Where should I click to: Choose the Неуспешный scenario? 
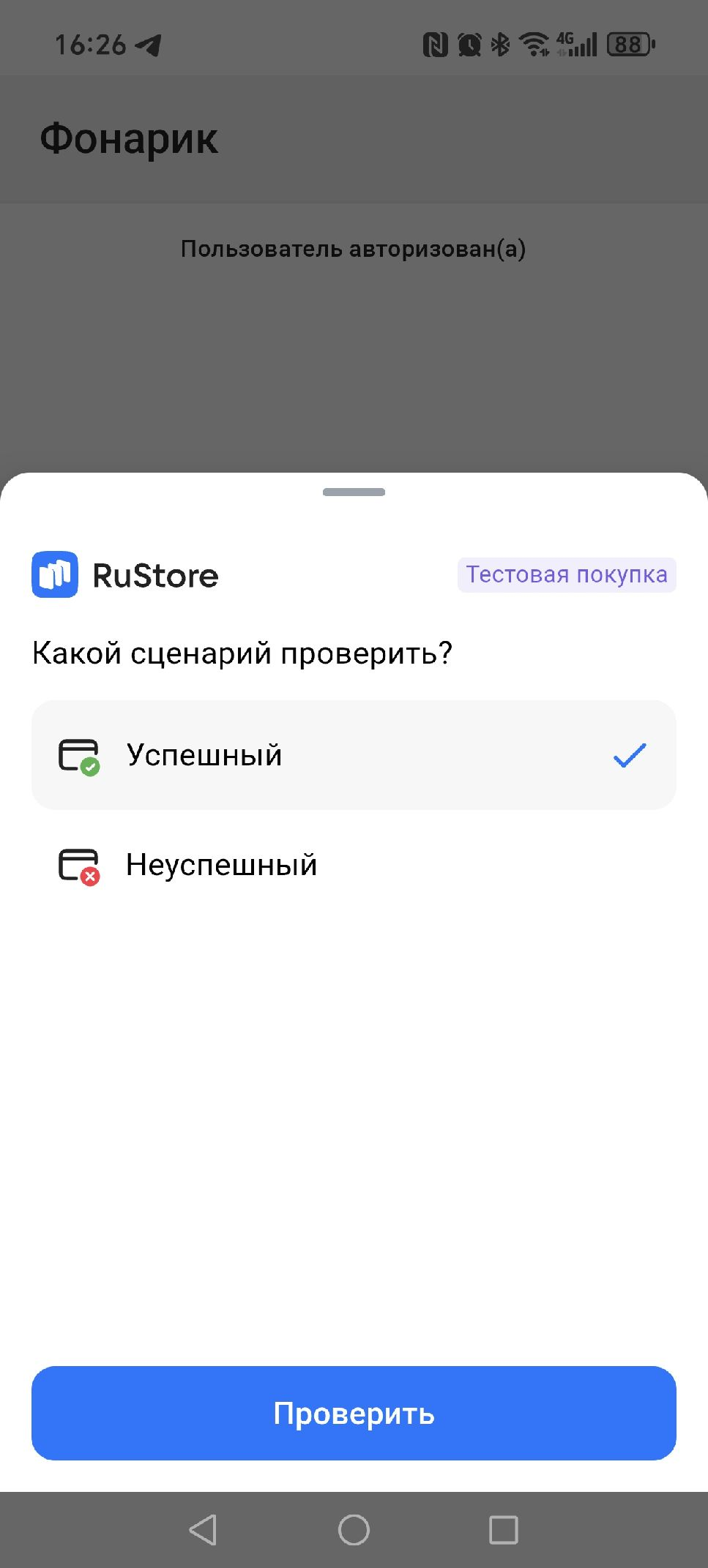pyautogui.click(x=353, y=865)
